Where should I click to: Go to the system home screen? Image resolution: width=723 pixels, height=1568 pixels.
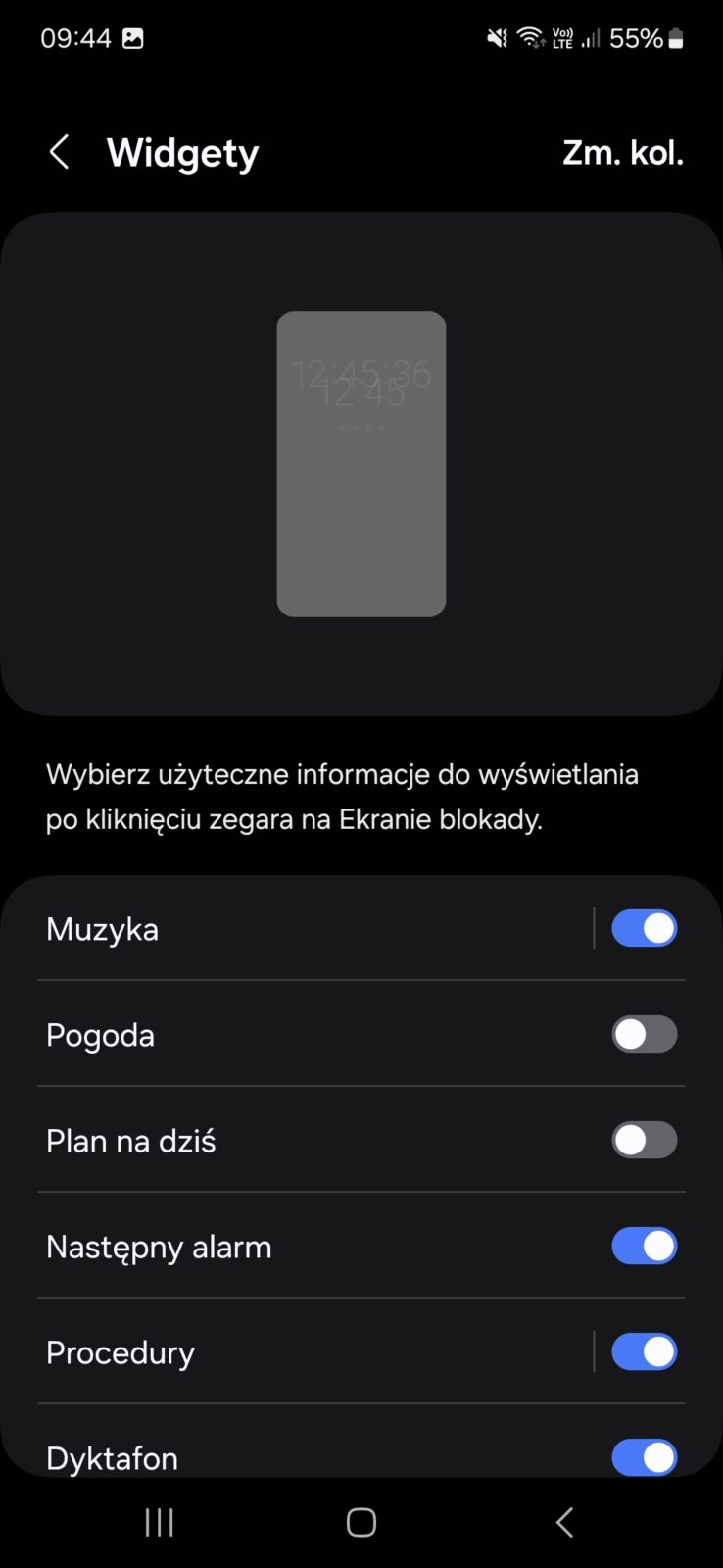pos(361,1522)
